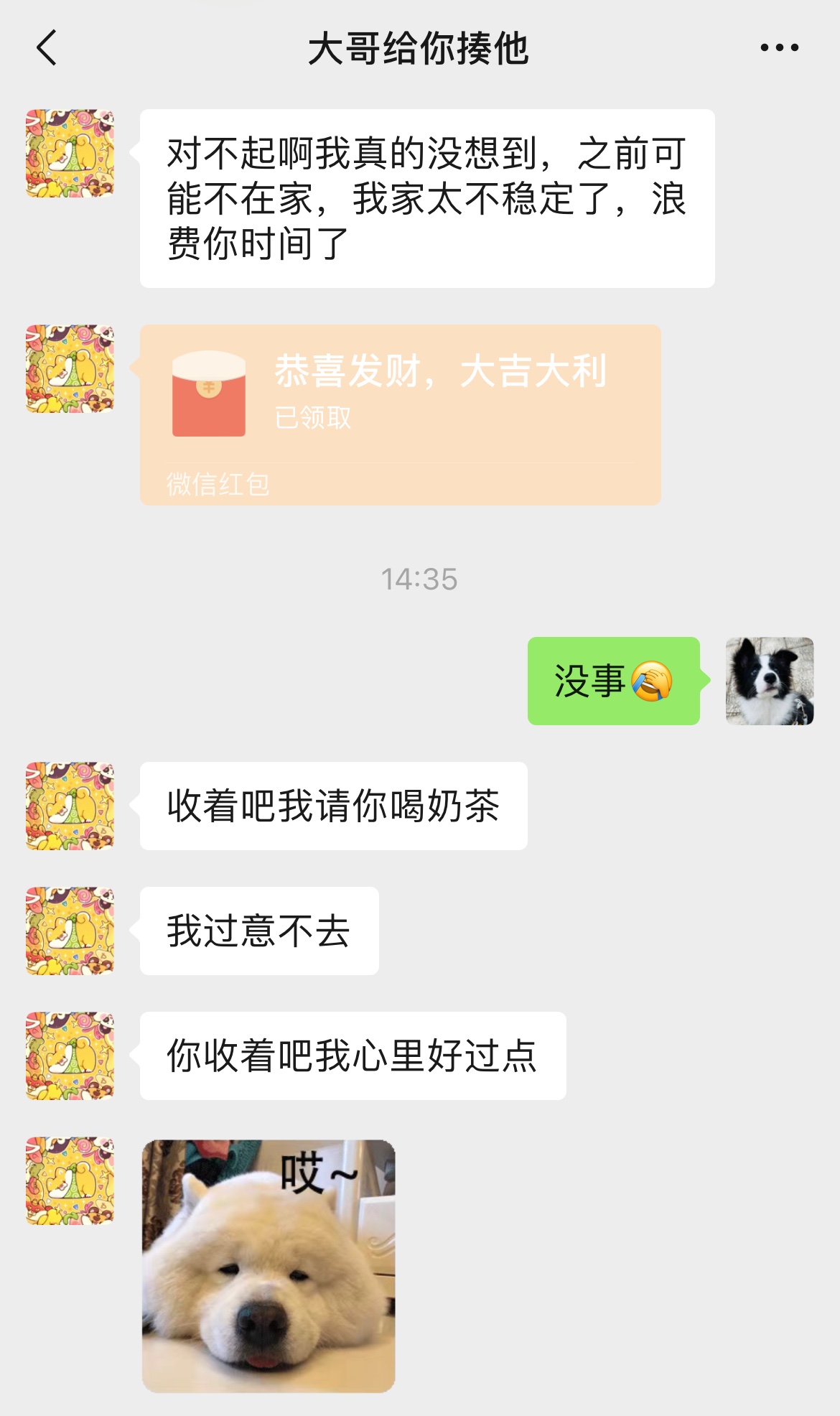Screen dimensions: 840x1416
Task: Open the contact avatar beside 我过意不去
Action: point(70,931)
